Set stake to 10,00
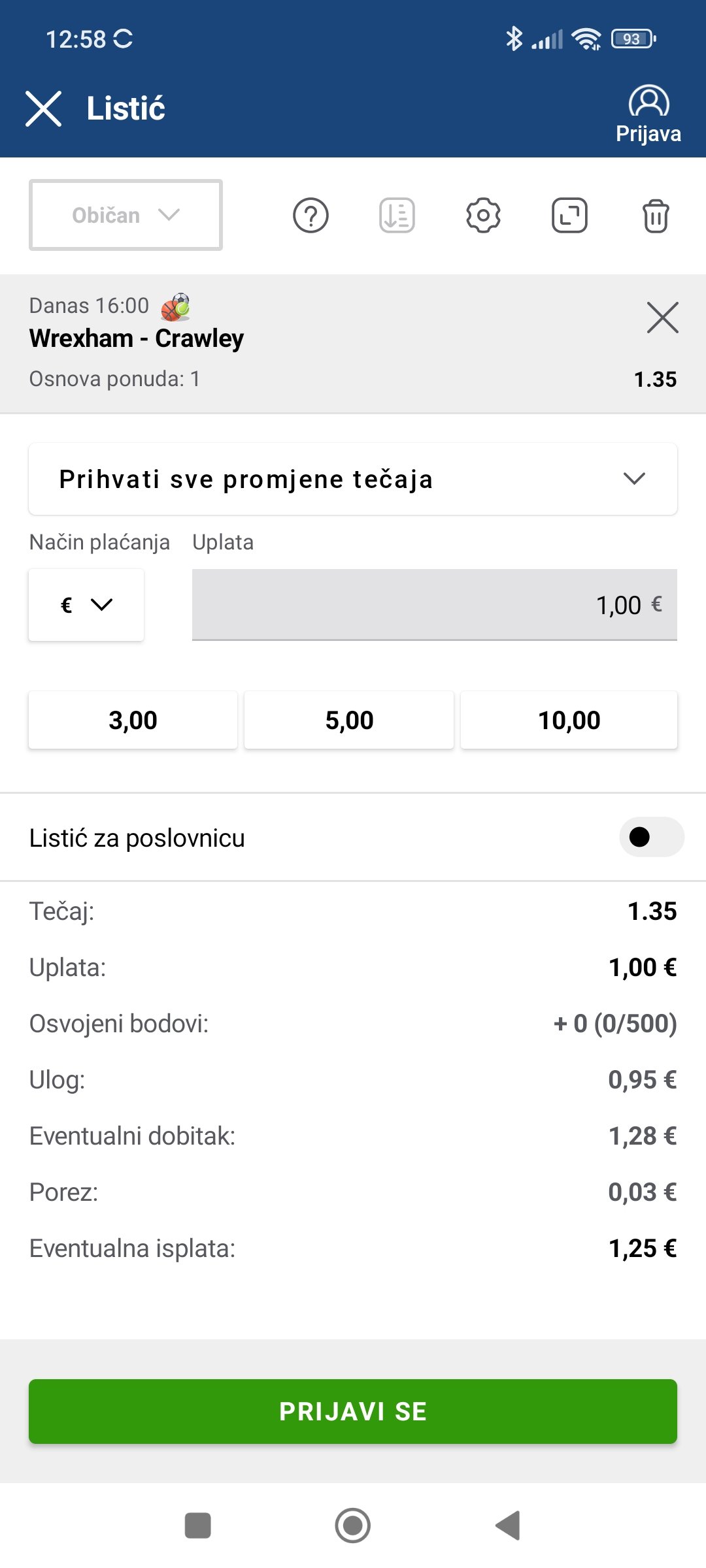Screen dimensions: 706x1568 [x=569, y=720]
